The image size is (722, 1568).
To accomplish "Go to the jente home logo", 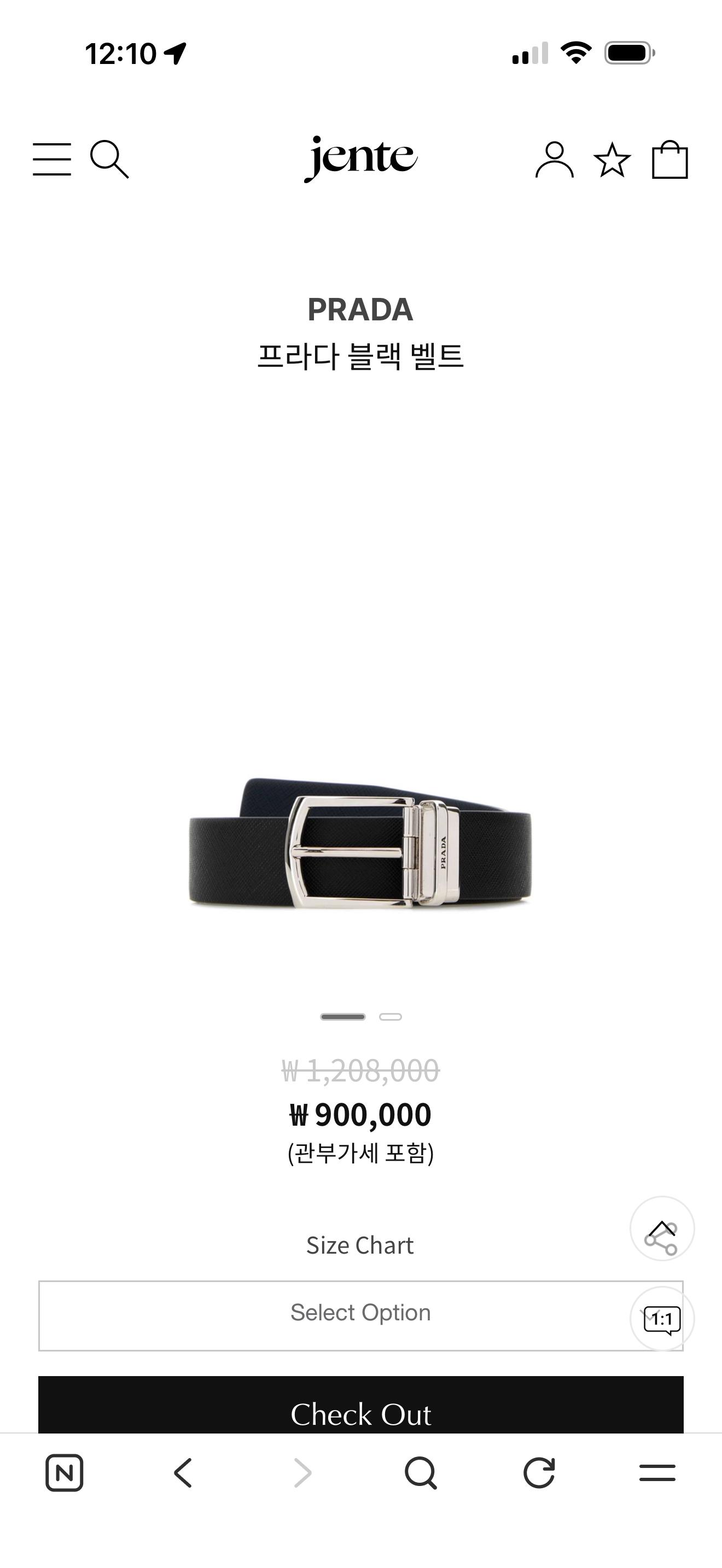I will tap(360, 158).
